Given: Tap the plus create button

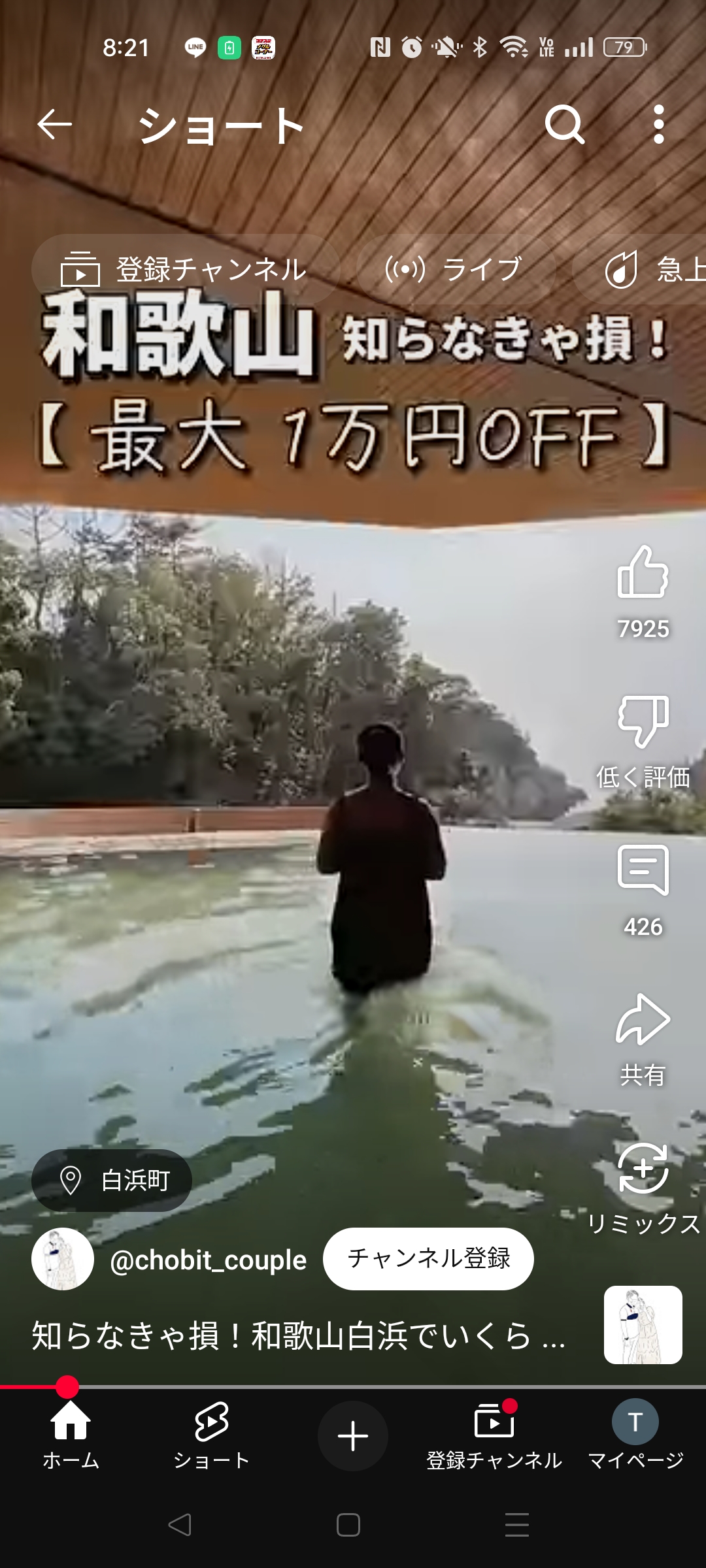Looking at the screenshot, I should click(353, 1436).
